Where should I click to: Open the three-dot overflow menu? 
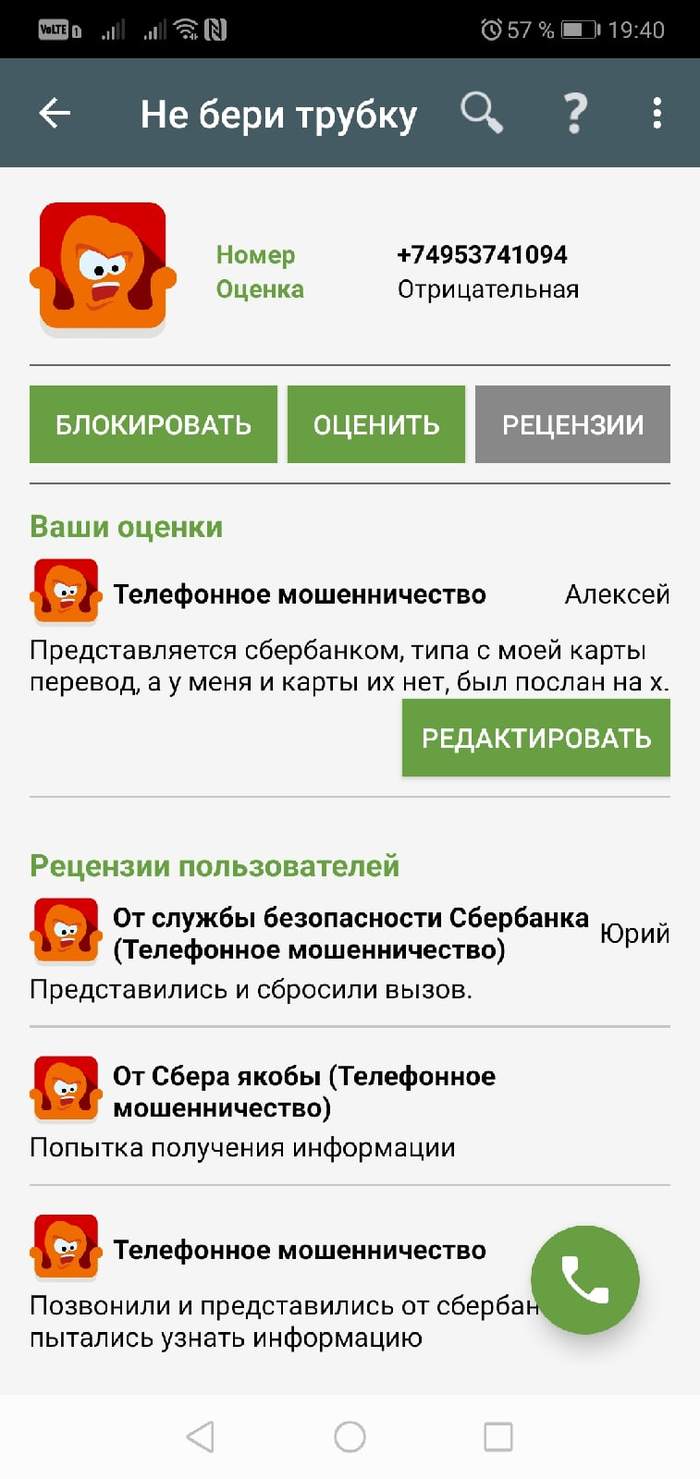pyautogui.click(x=657, y=114)
